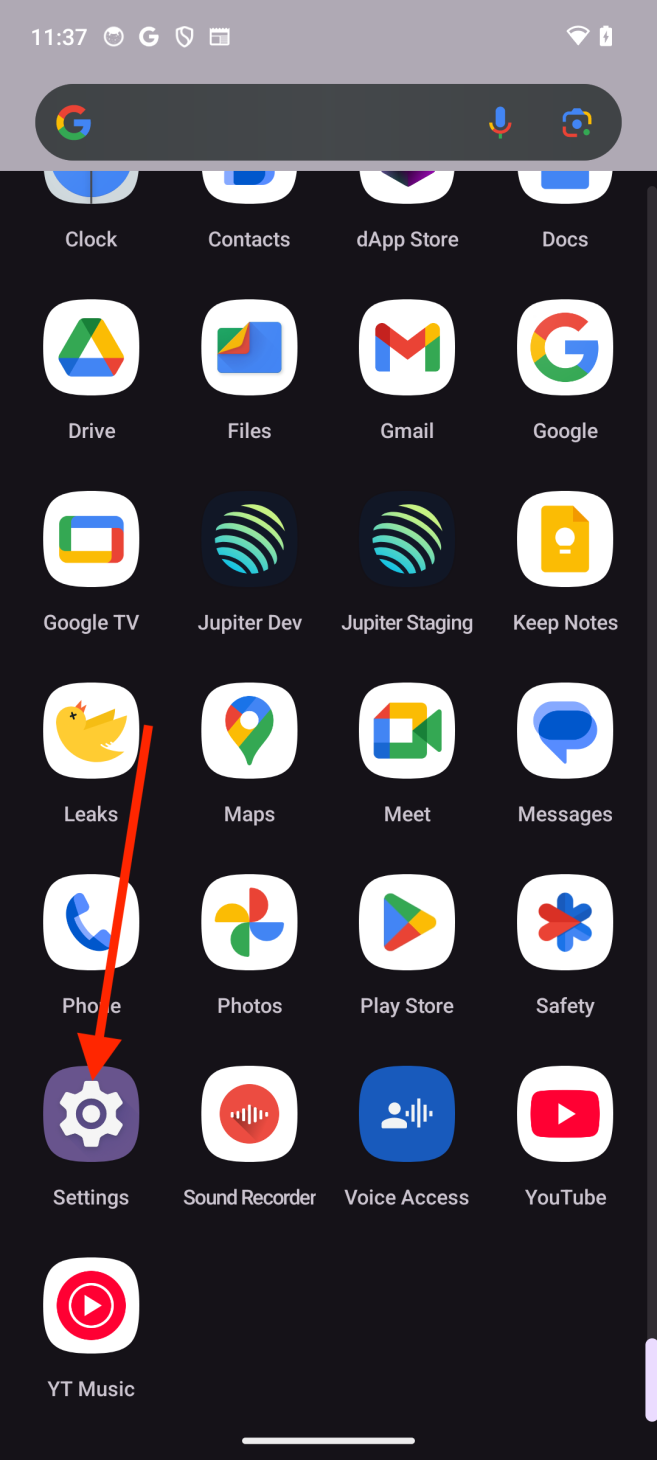This screenshot has width=657, height=1460.
Task: Open Gmail
Action: pos(407,347)
